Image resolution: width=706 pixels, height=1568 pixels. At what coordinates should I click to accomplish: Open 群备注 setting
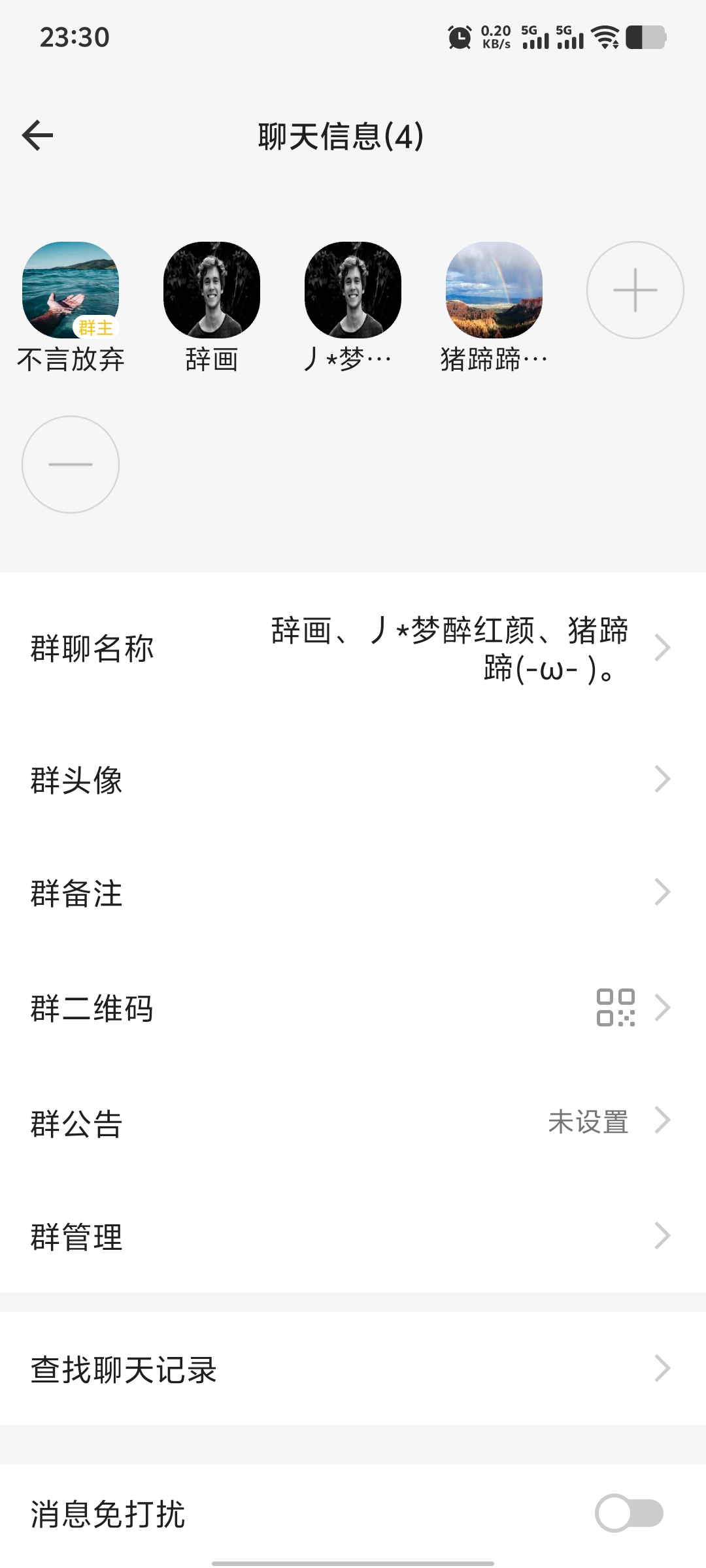pyautogui.click(x=353, y=893)
